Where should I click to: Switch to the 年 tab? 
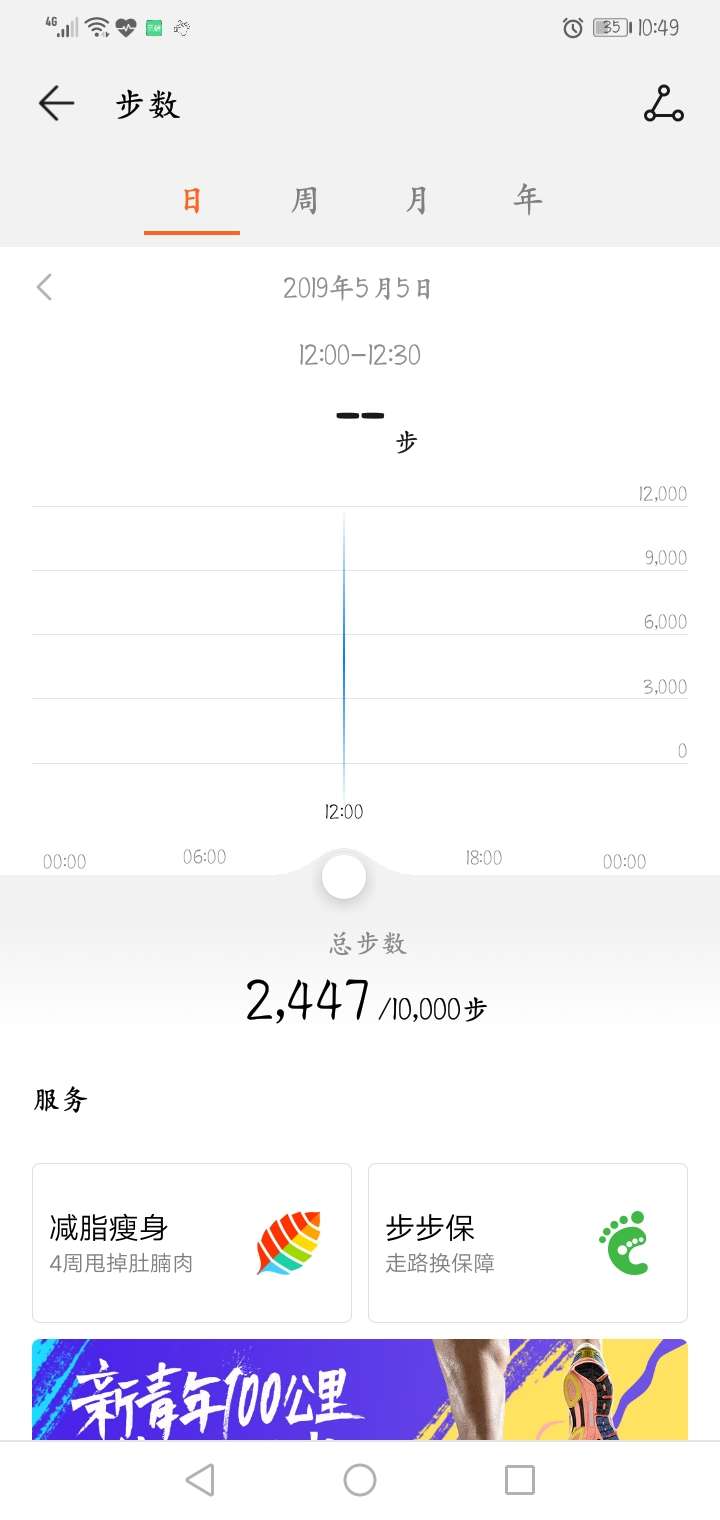click(x=528, y=201)
